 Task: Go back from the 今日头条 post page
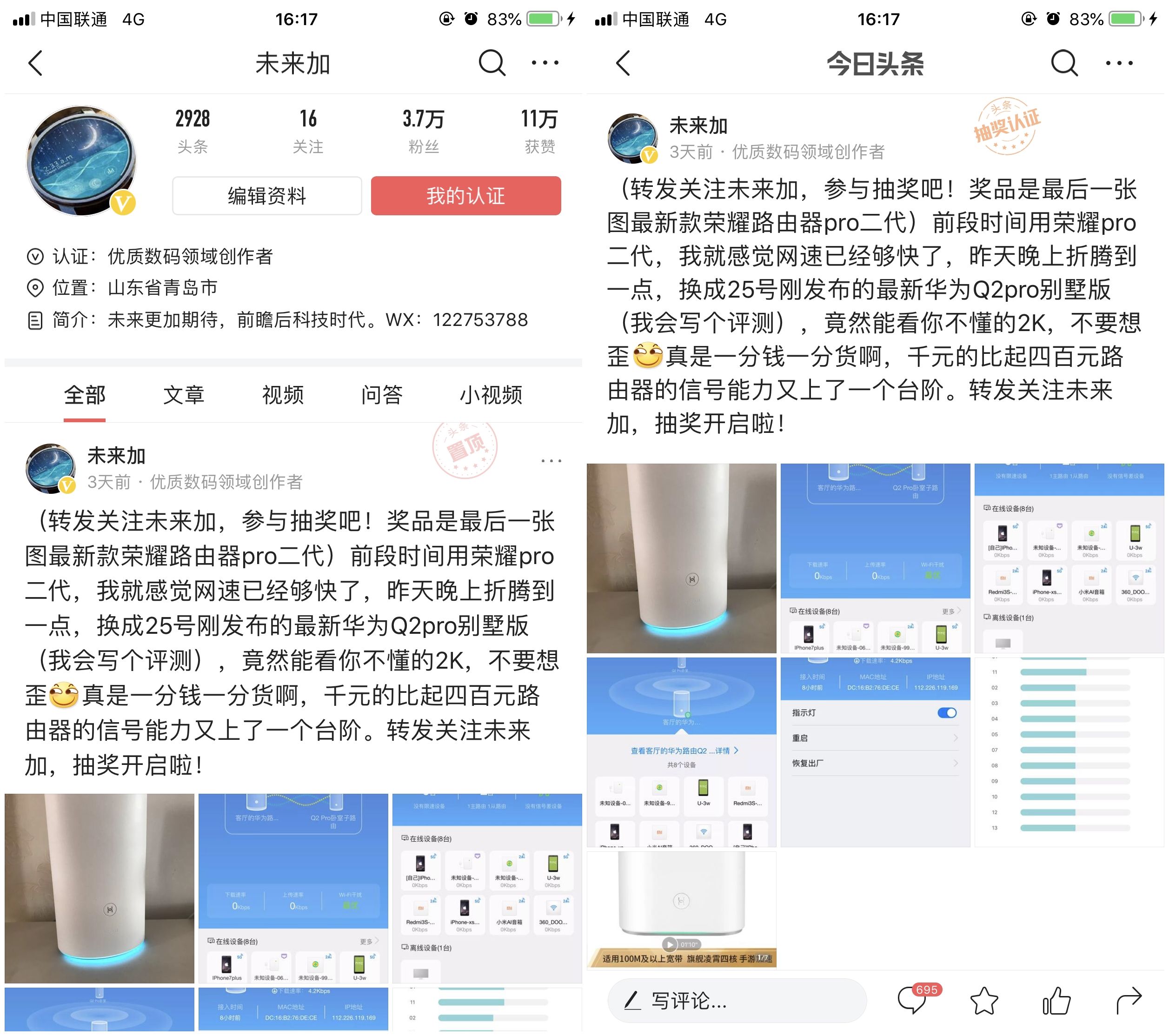[x=624, y=63]
